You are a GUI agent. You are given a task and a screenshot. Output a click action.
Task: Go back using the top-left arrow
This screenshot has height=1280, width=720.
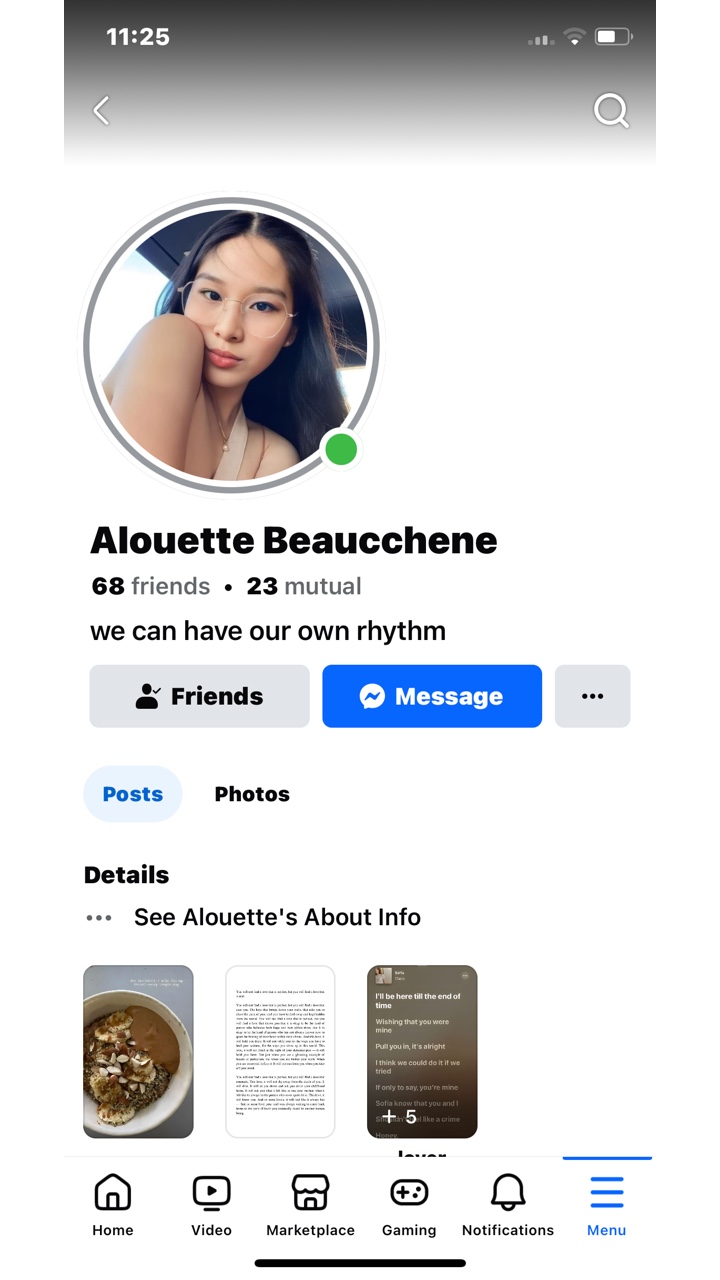tap(101, 110)
